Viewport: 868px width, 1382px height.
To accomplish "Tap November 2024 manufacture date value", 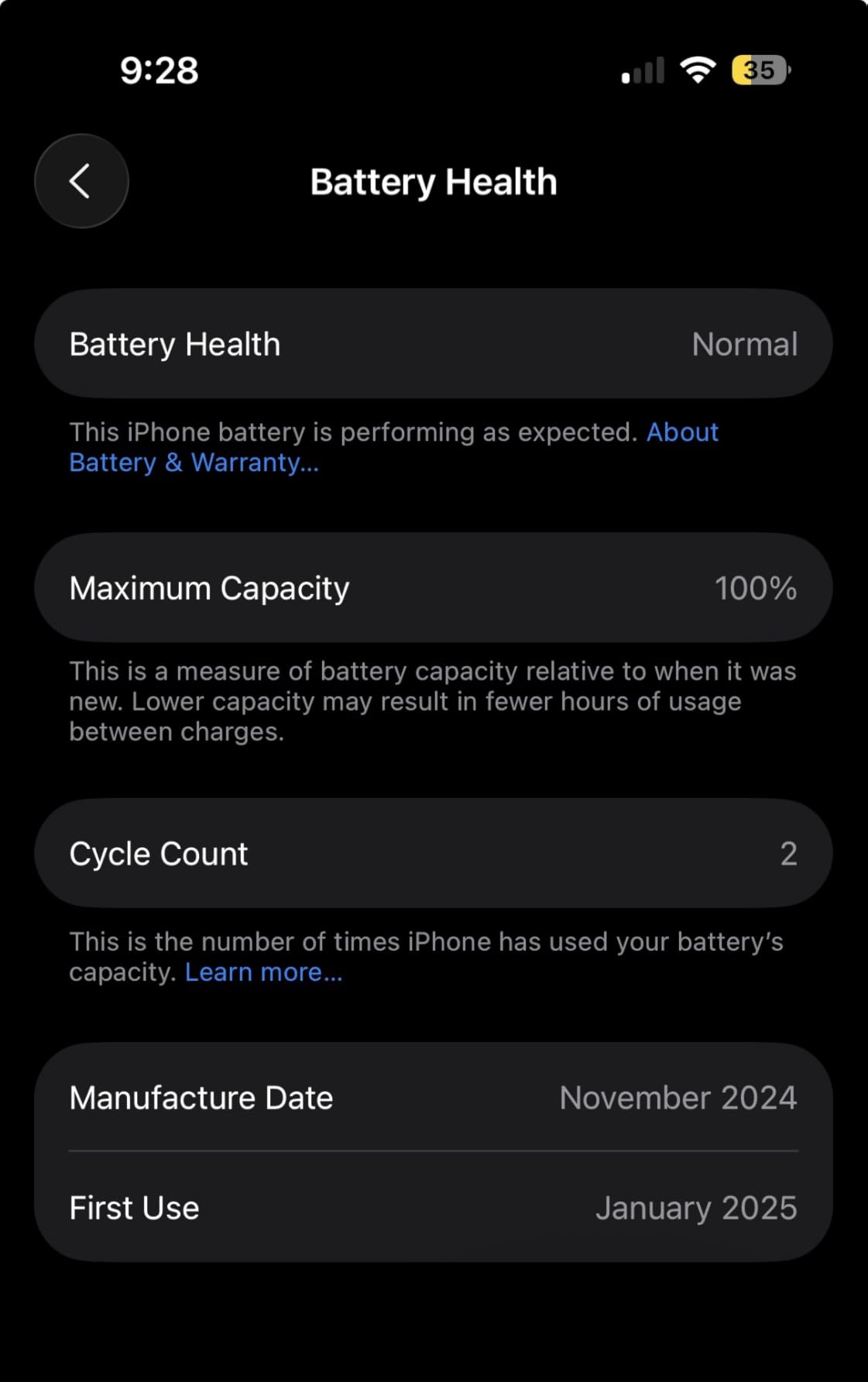I will (678, 1098).
